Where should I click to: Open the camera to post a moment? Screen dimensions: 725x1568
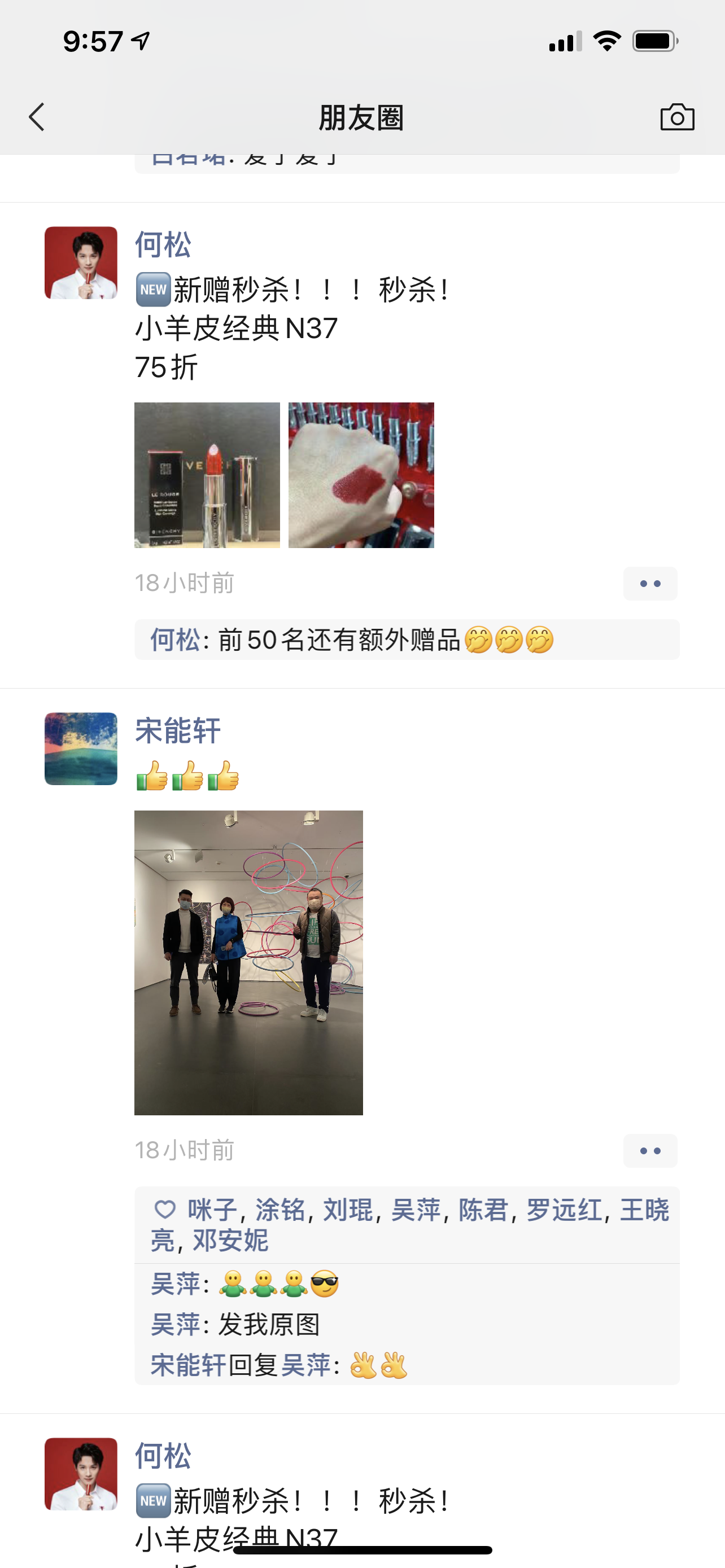pyautogui.click(x=677, y=117)
